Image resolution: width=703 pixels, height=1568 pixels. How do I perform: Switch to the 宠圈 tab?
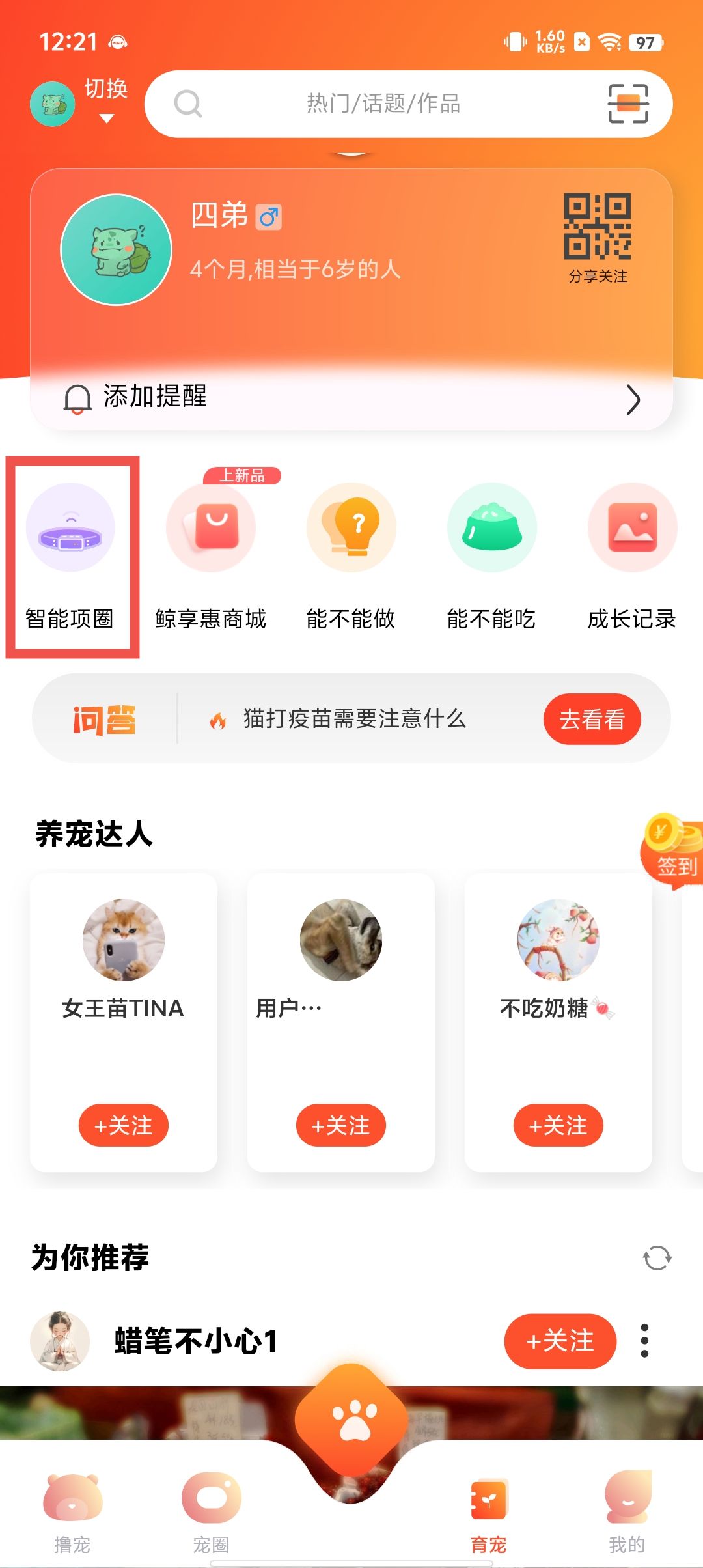pos(211,1512)
